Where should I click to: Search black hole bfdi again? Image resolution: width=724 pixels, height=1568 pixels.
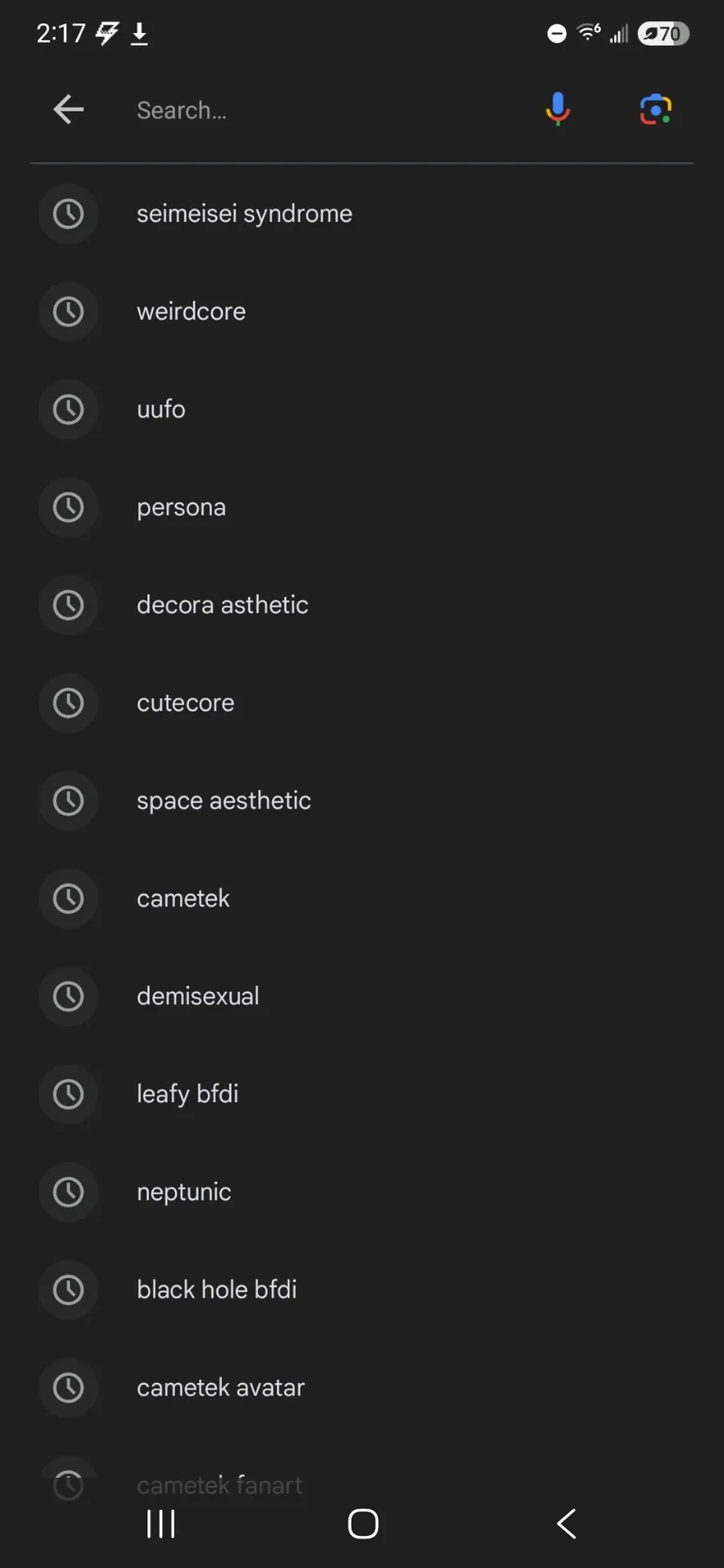point(362,1290)
